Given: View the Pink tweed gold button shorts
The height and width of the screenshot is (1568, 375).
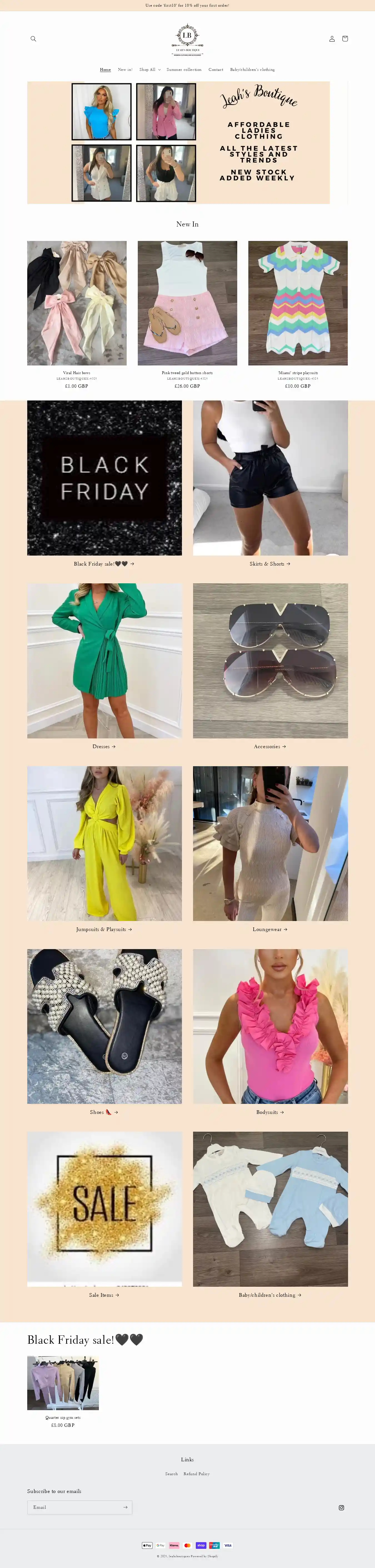Looking at the screenshot, I should point(187,372).
